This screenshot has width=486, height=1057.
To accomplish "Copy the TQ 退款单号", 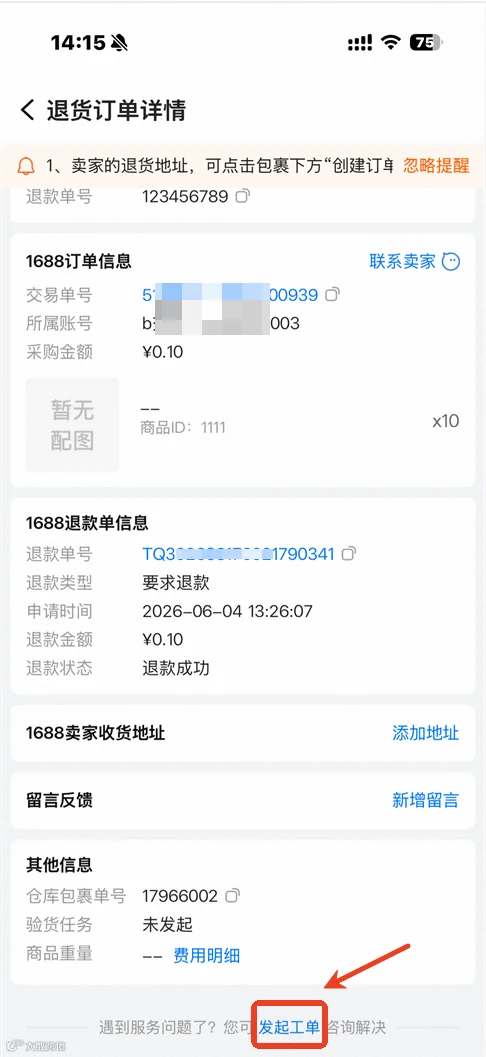I will pos(348,554).
